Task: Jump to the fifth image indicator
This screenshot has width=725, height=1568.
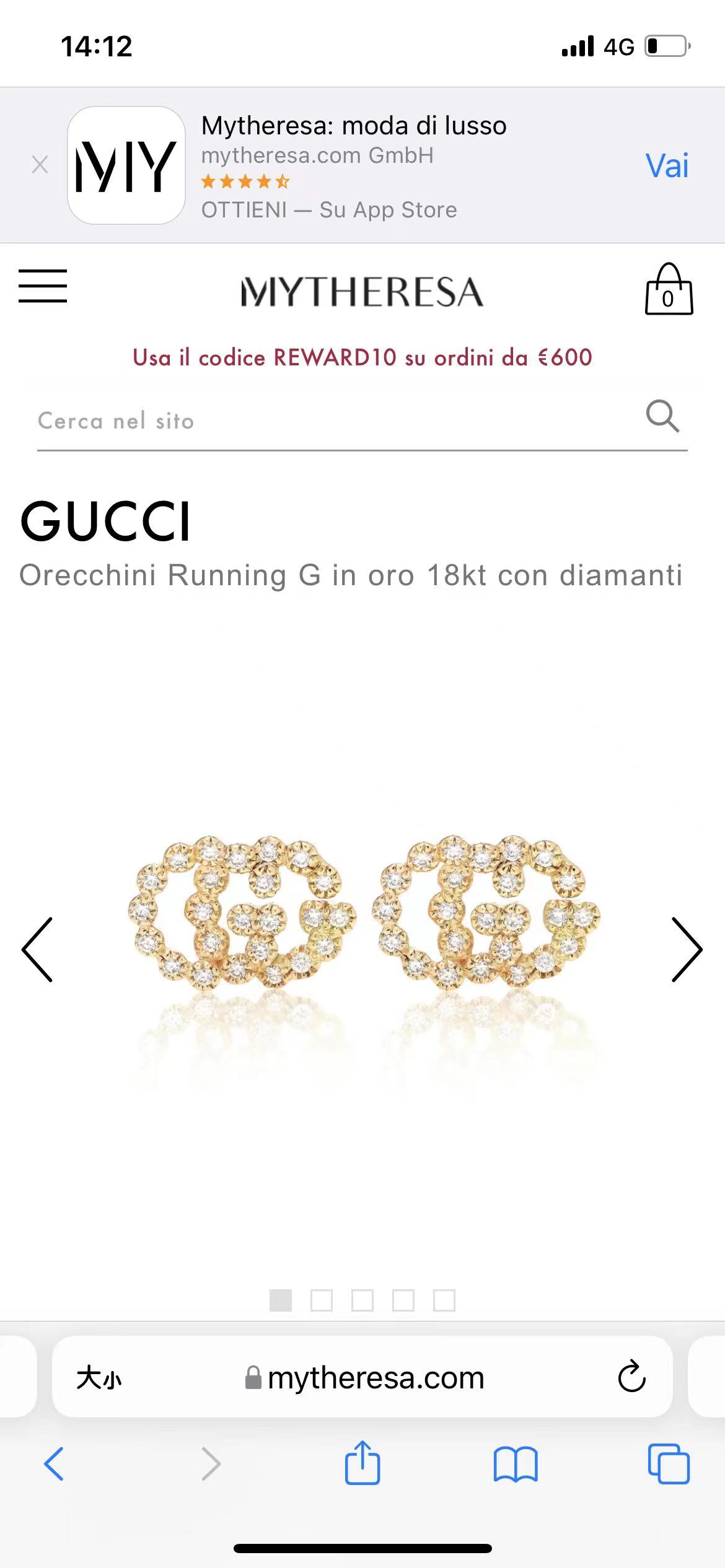Action: [x=444, y=1300]
